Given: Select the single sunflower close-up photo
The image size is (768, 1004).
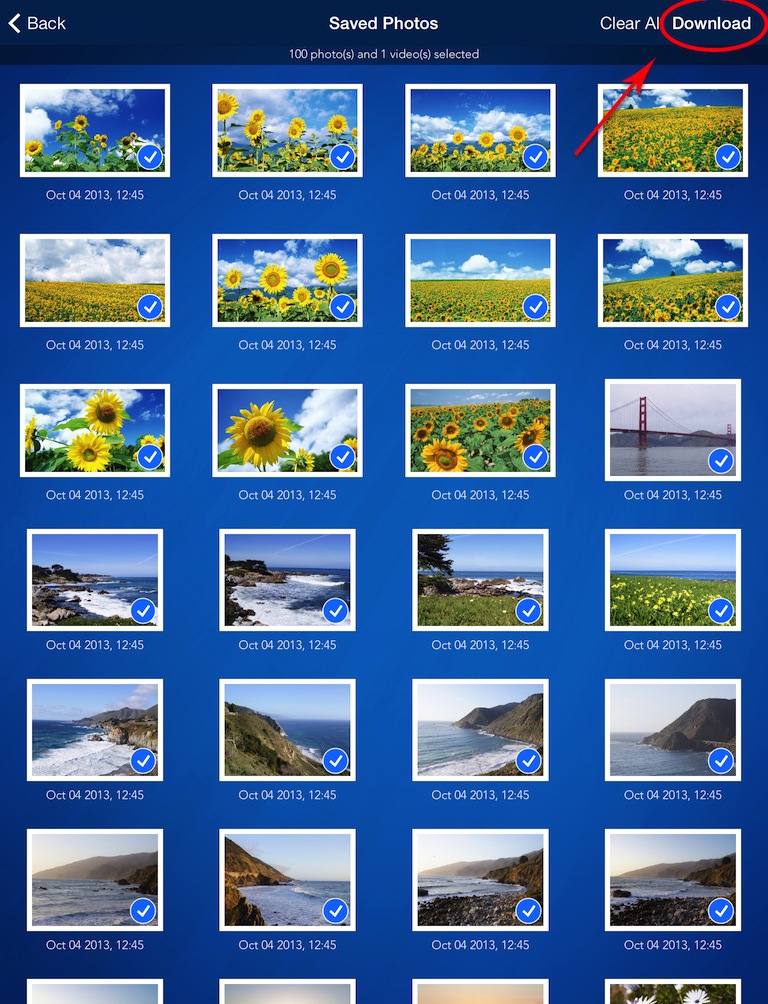Looking at the screenshot, I should pyautogui.click(x=287, y=430).
